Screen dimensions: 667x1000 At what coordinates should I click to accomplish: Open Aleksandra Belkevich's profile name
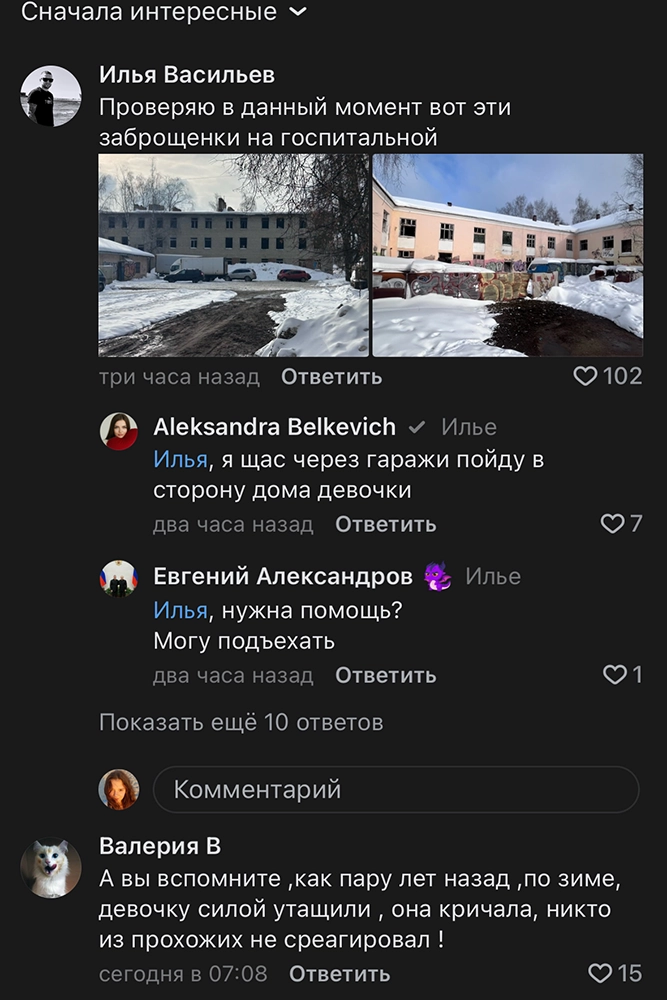(x=274, y=427)
